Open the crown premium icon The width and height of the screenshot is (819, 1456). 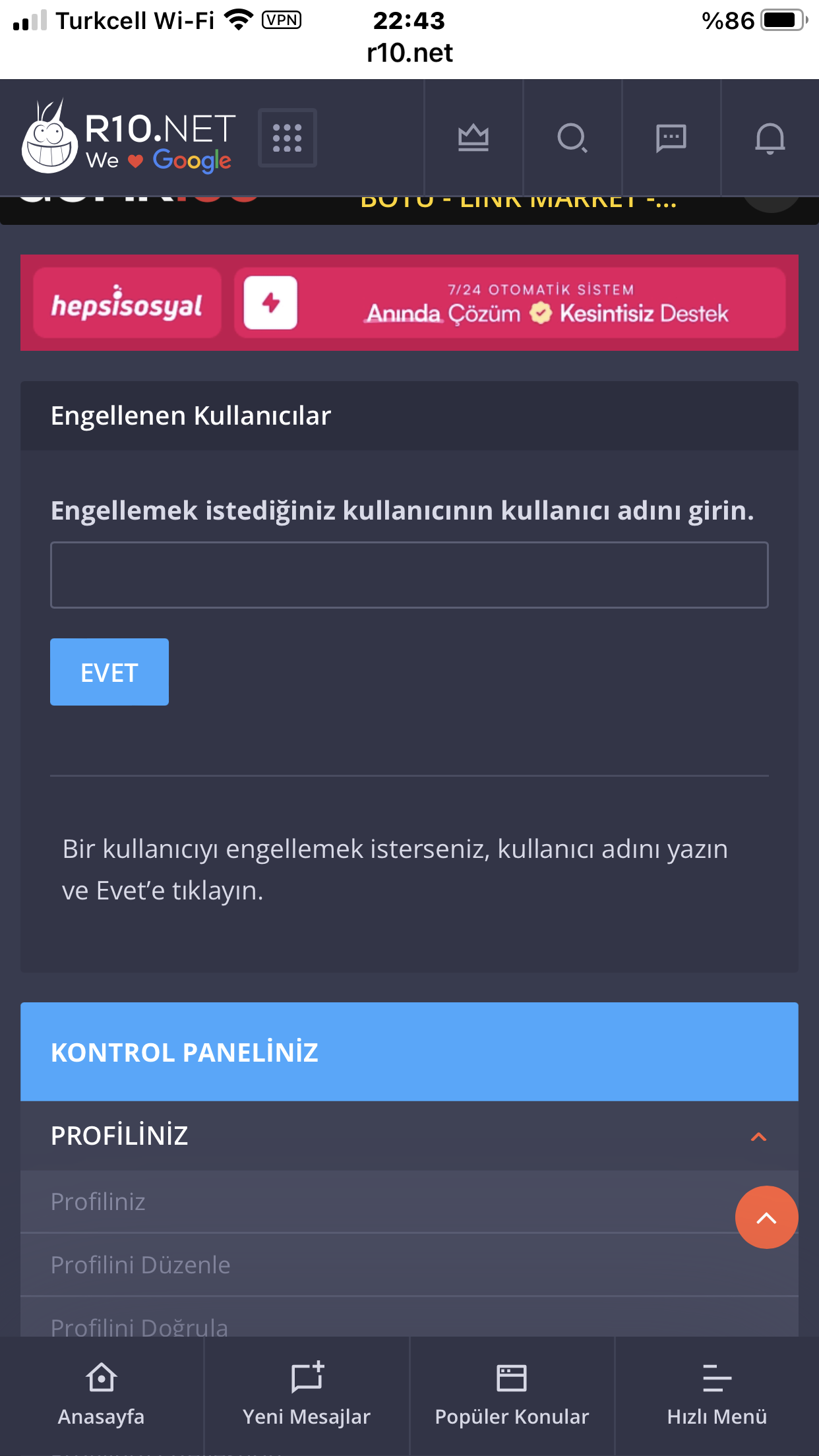tap(473, 138)
